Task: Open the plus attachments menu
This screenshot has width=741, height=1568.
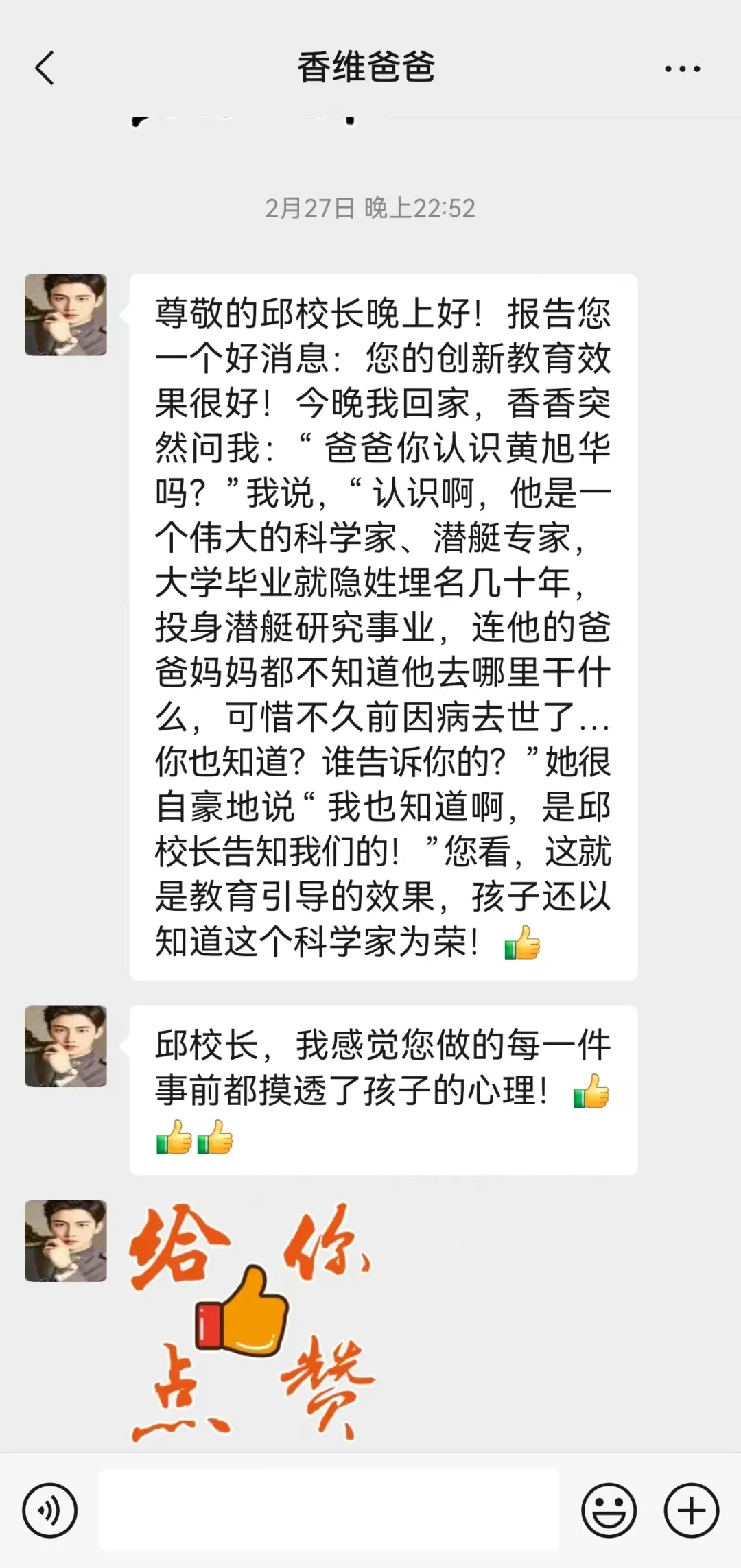Action: tap(691, 1510)
